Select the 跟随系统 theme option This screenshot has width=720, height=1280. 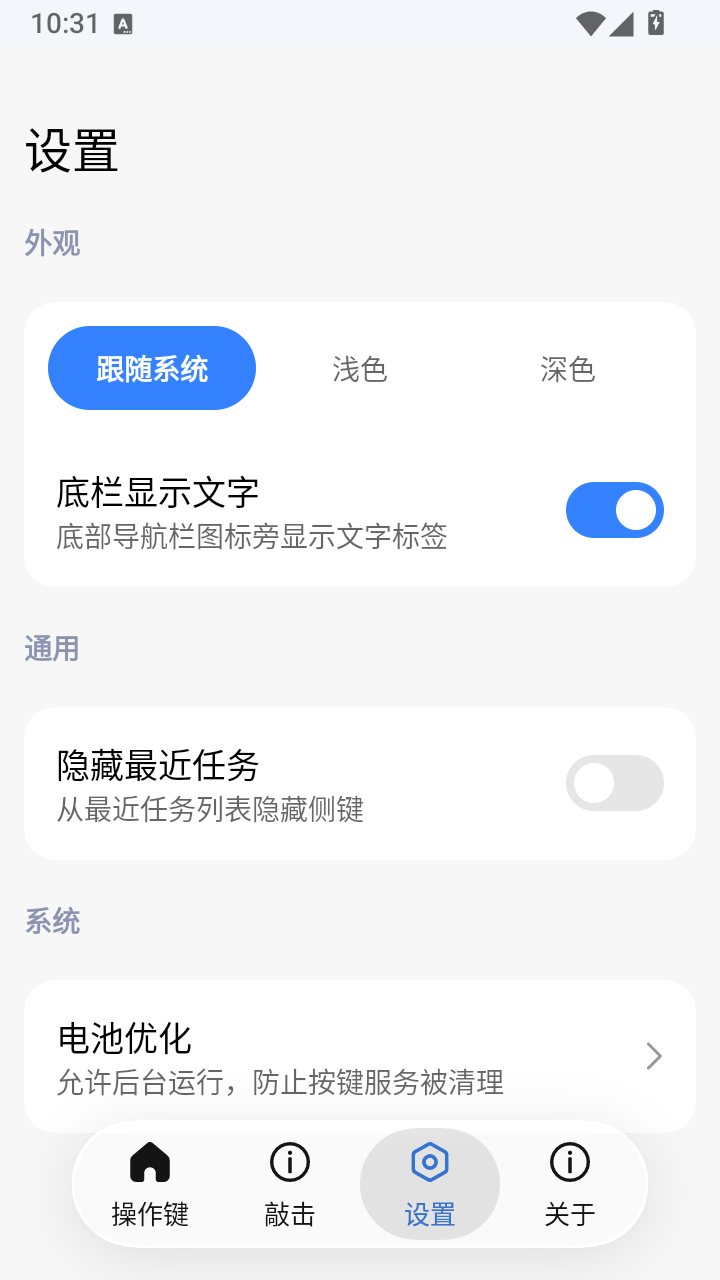tap(152, 368)
